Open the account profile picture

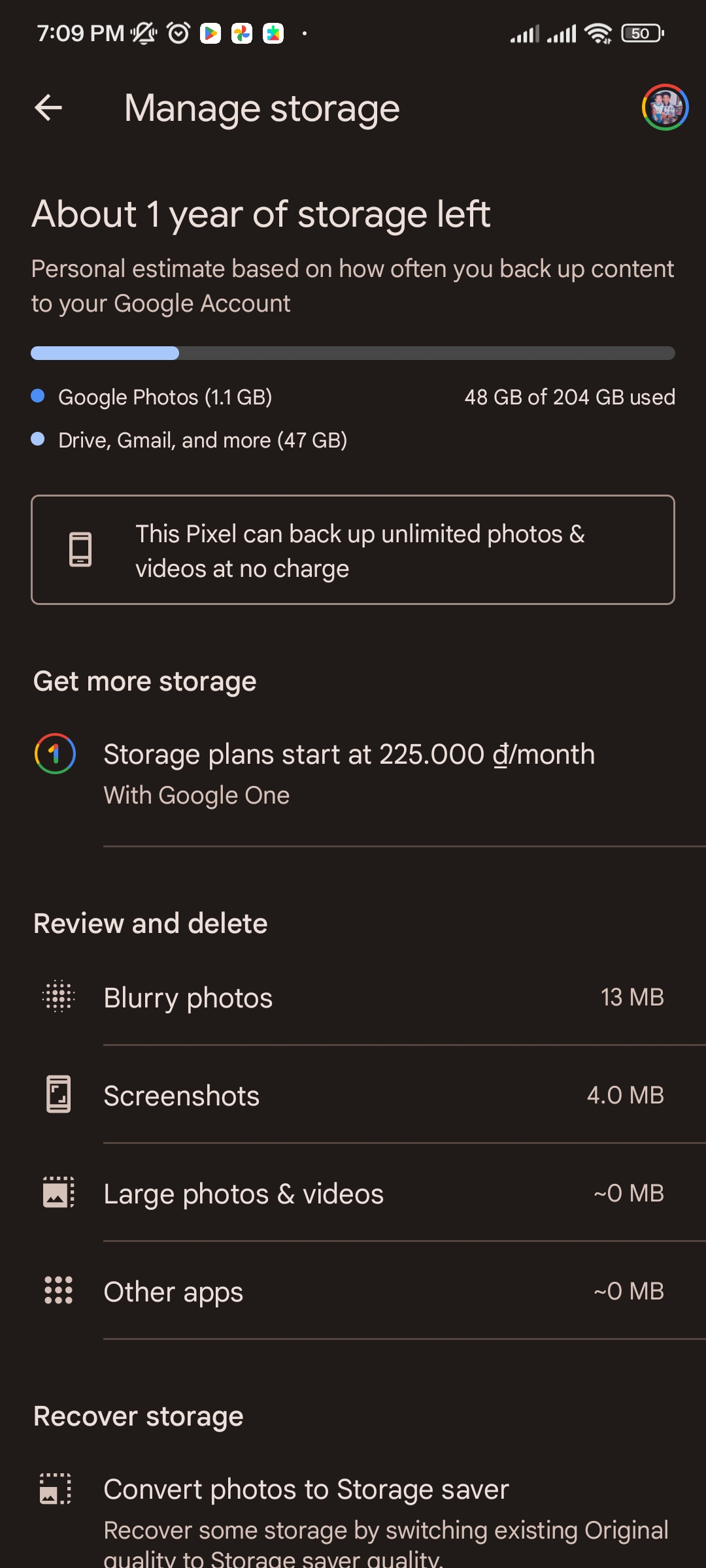tap(665, 107)
